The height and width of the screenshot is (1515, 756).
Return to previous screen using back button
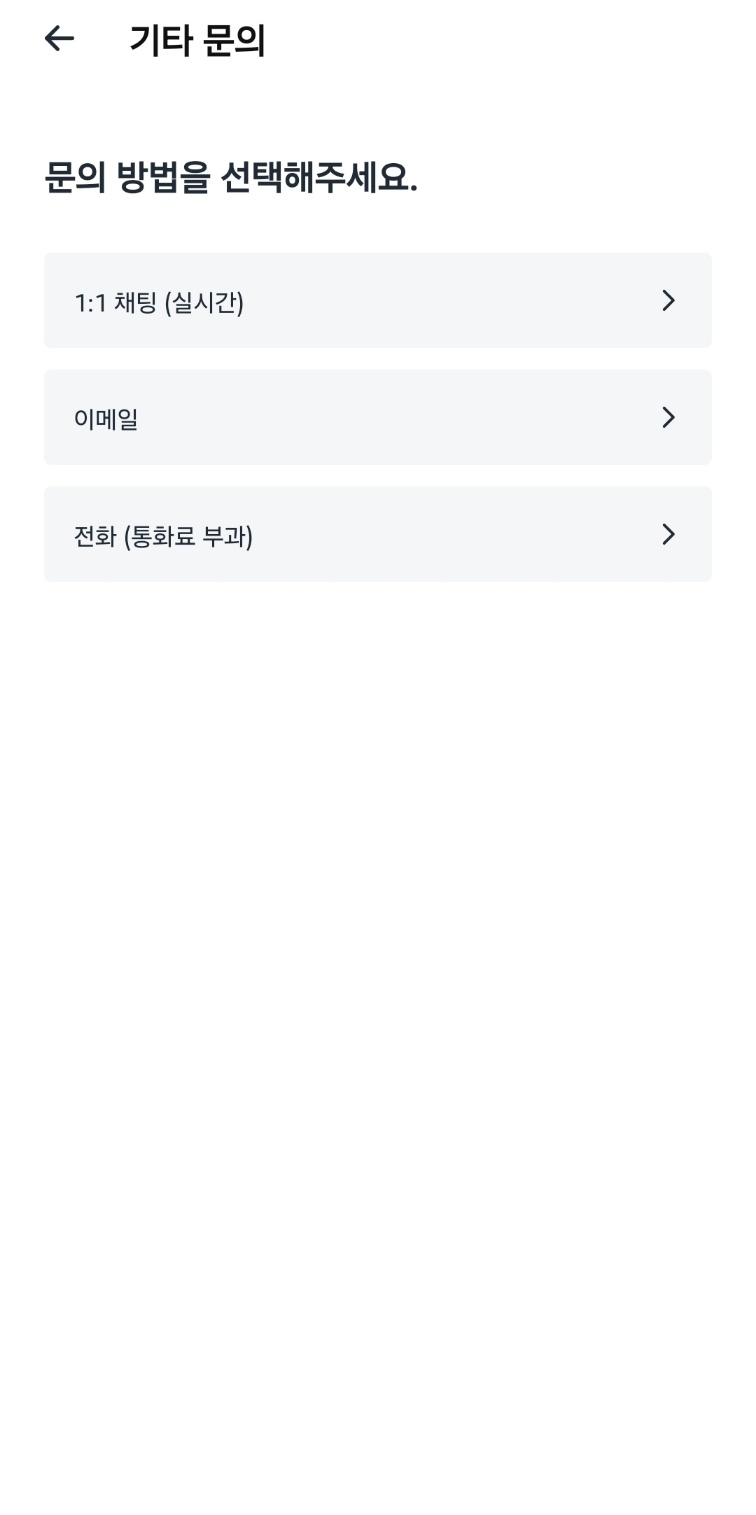(x=59, y=38)
